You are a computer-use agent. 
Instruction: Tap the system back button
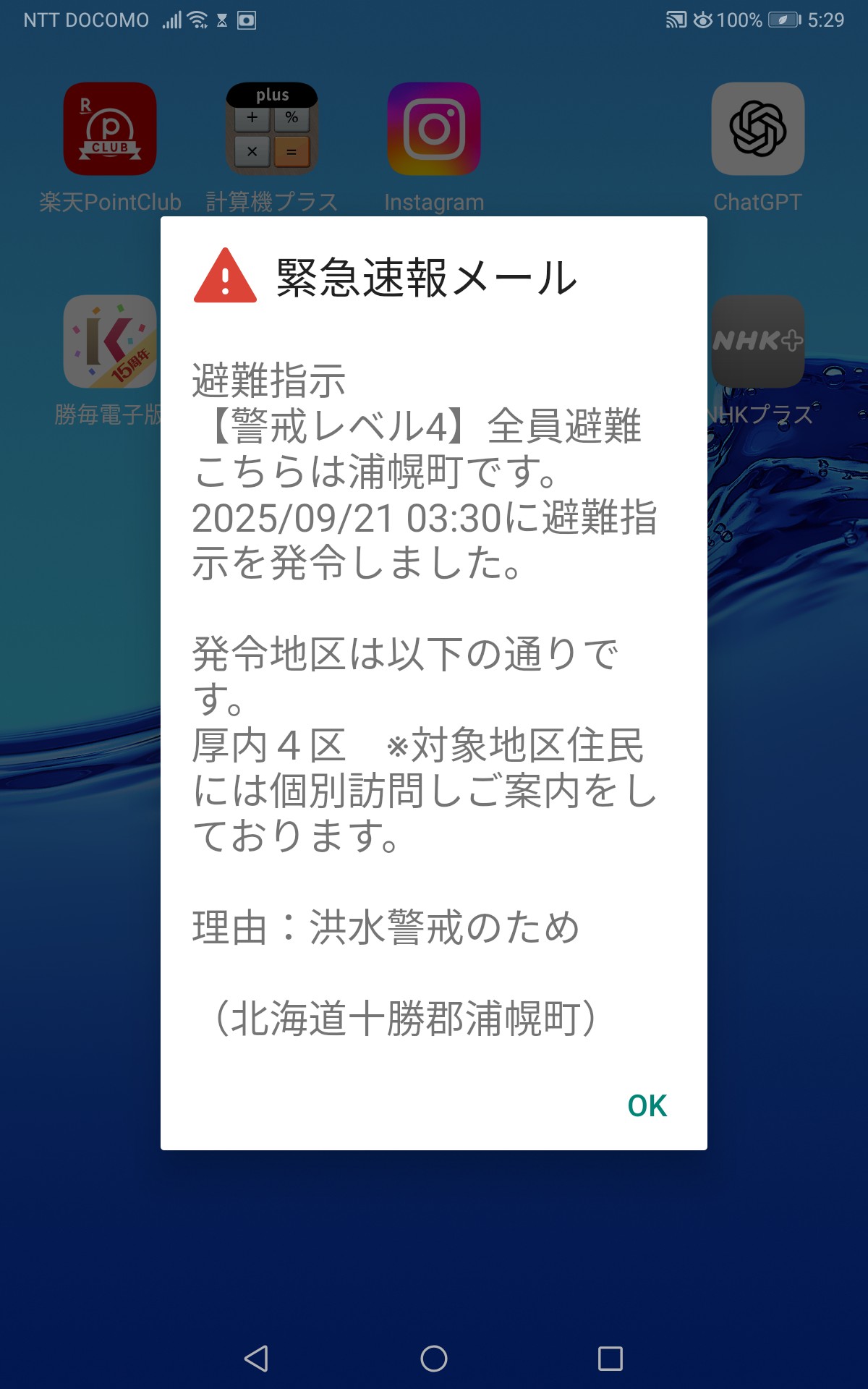pos(257,1358)
